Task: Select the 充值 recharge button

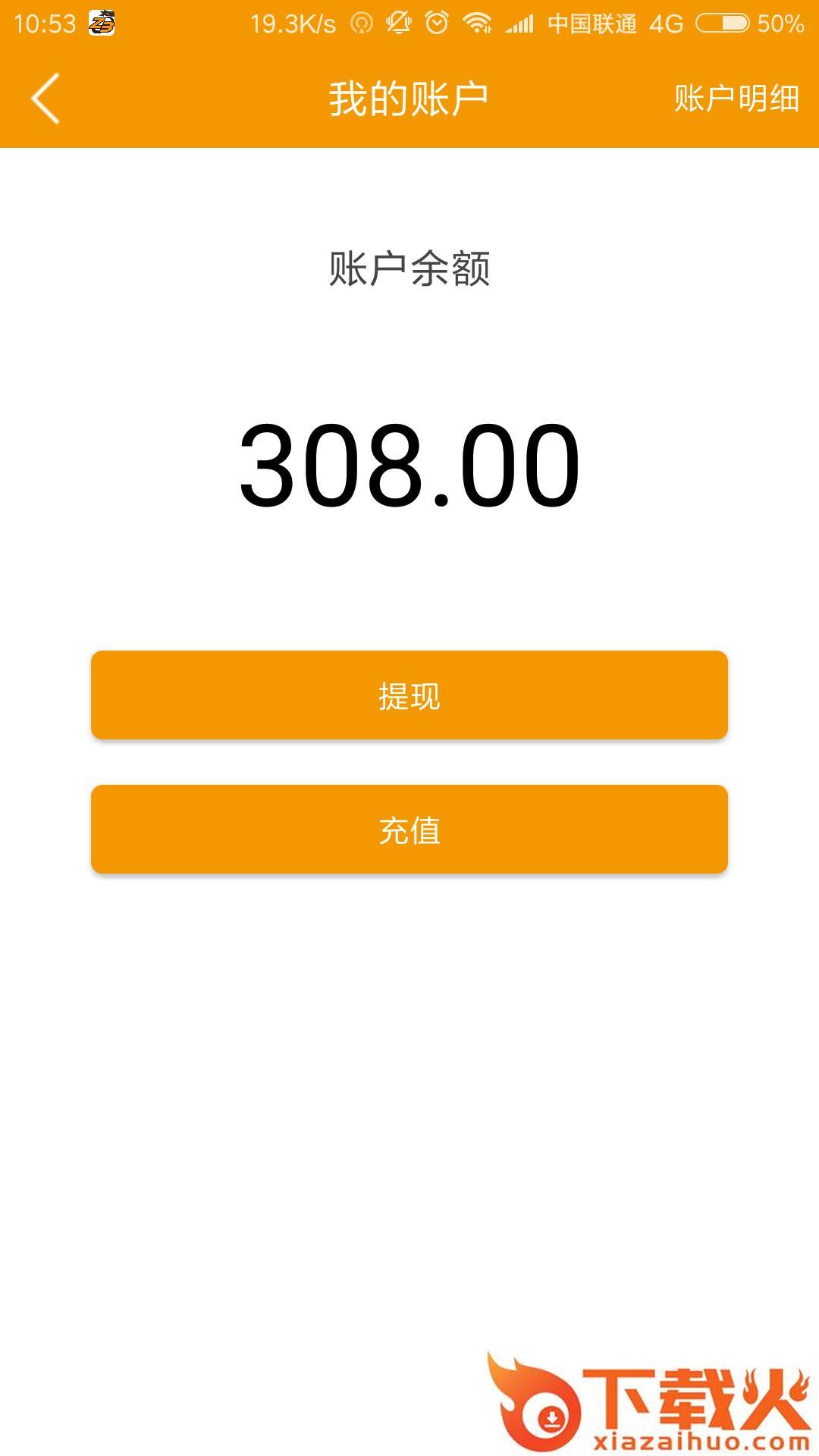Action: tap(409, 829)
